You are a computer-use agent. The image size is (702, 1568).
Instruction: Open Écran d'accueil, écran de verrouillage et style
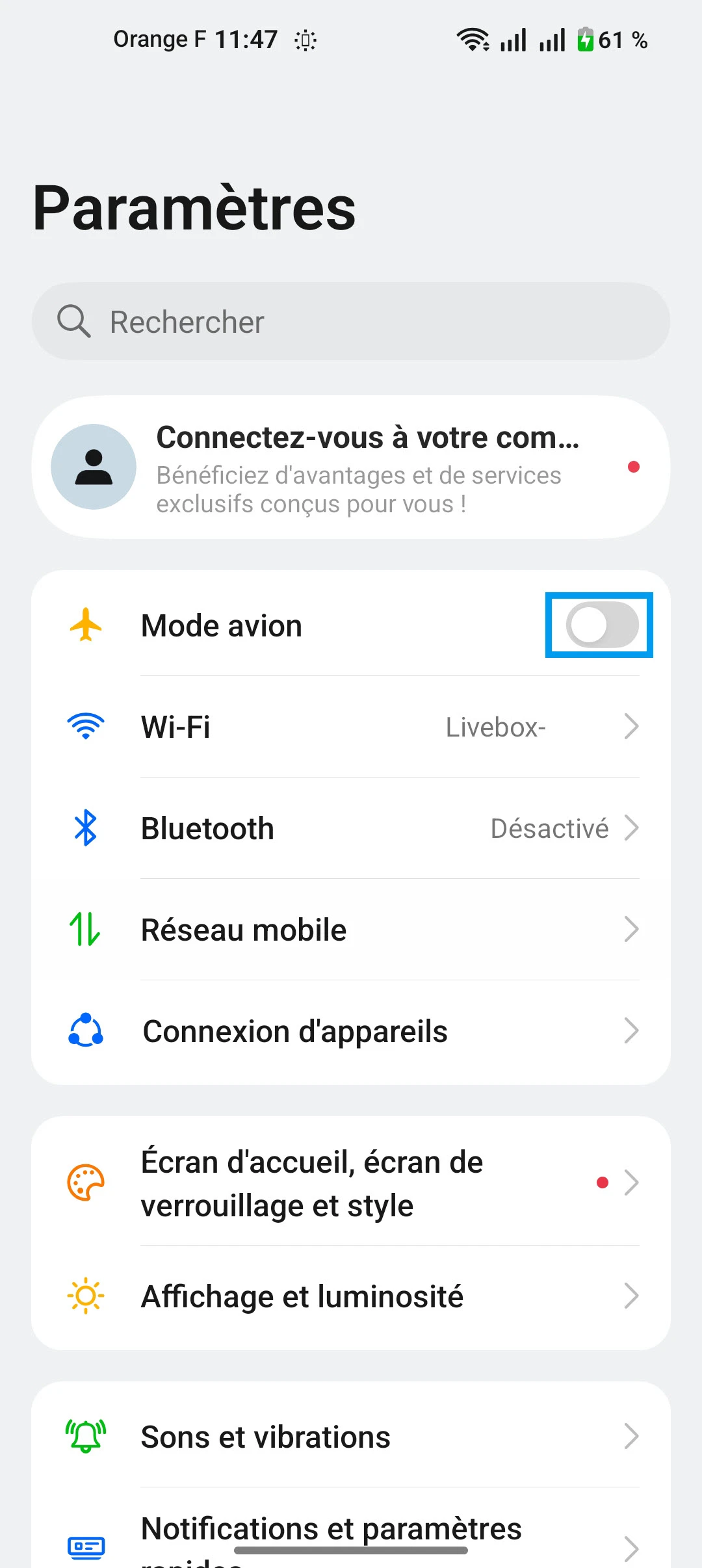351,1183
